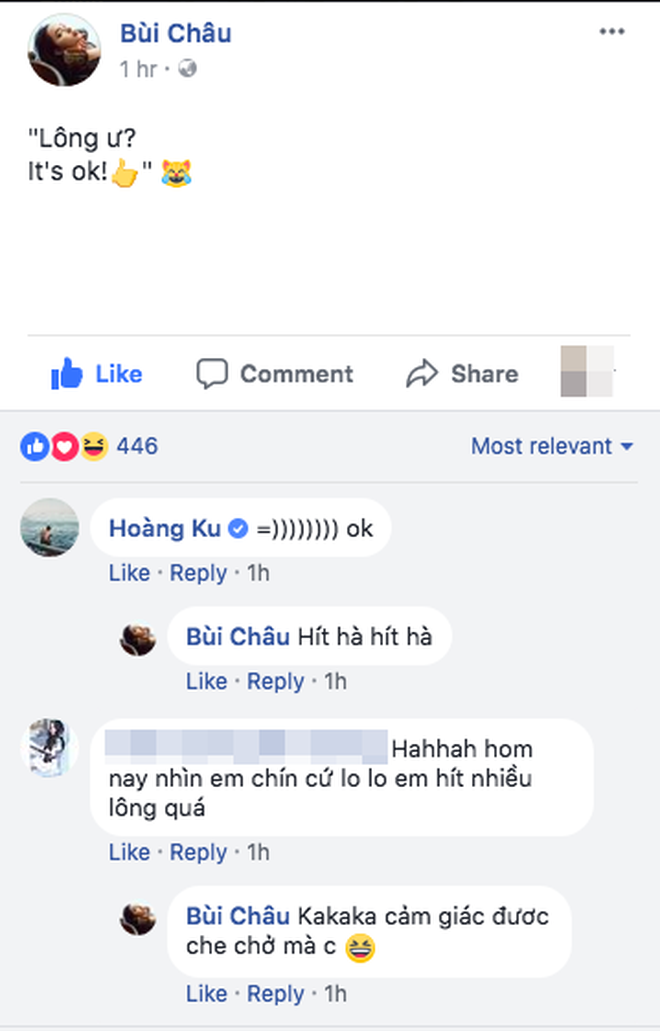View the 446 reactions list

89,446
